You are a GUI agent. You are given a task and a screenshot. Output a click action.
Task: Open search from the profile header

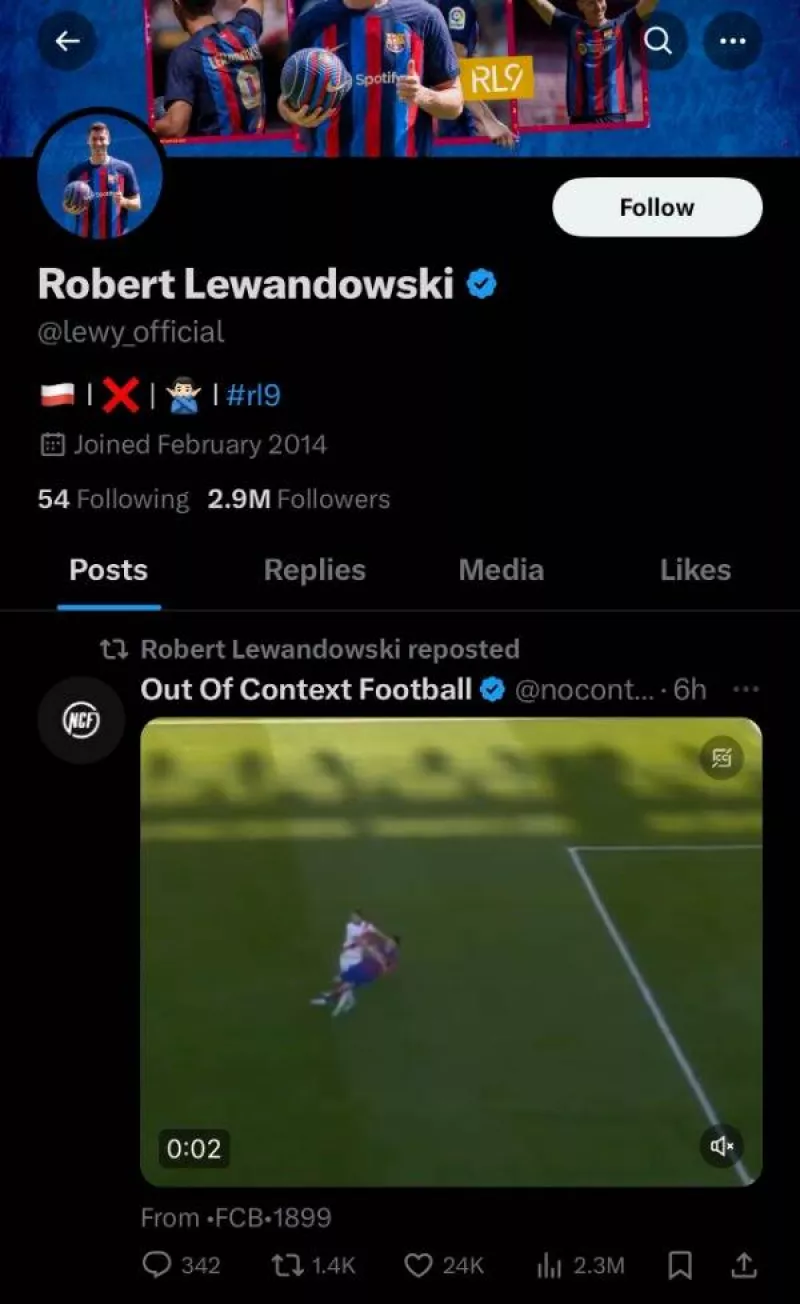coord(657,41)
